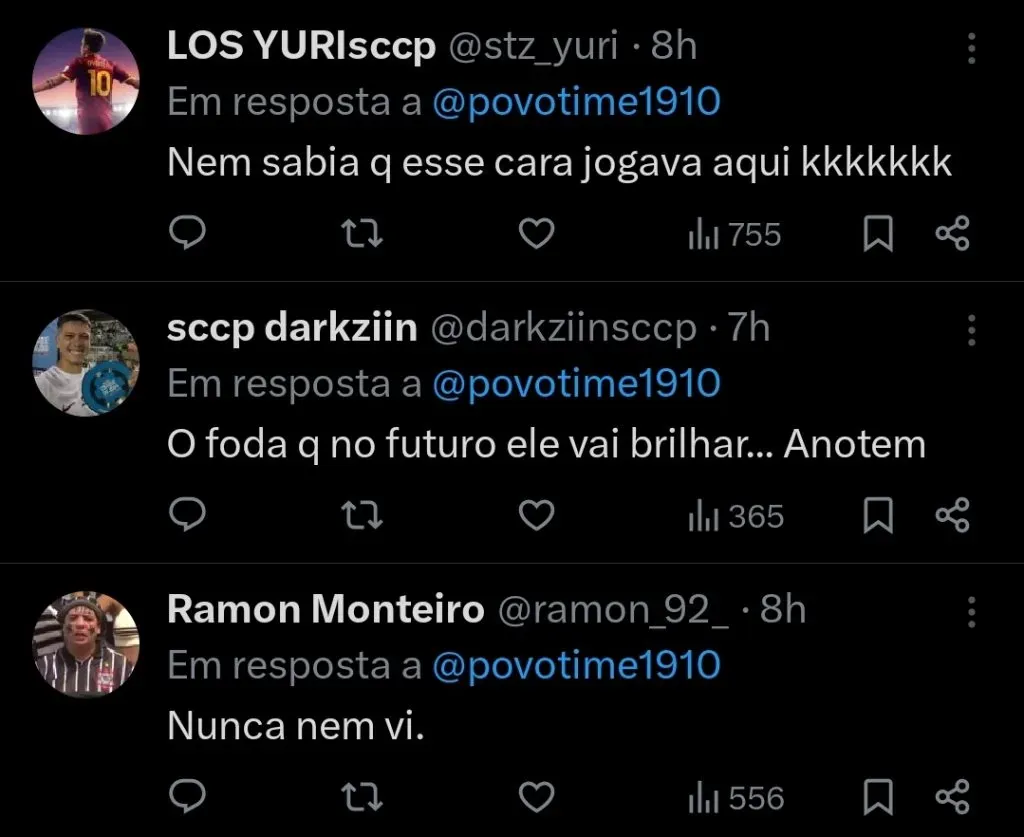1024x837 pixels.
Task: Bookmark LOS YURIsccp's reply
Action: coord(878,234)
